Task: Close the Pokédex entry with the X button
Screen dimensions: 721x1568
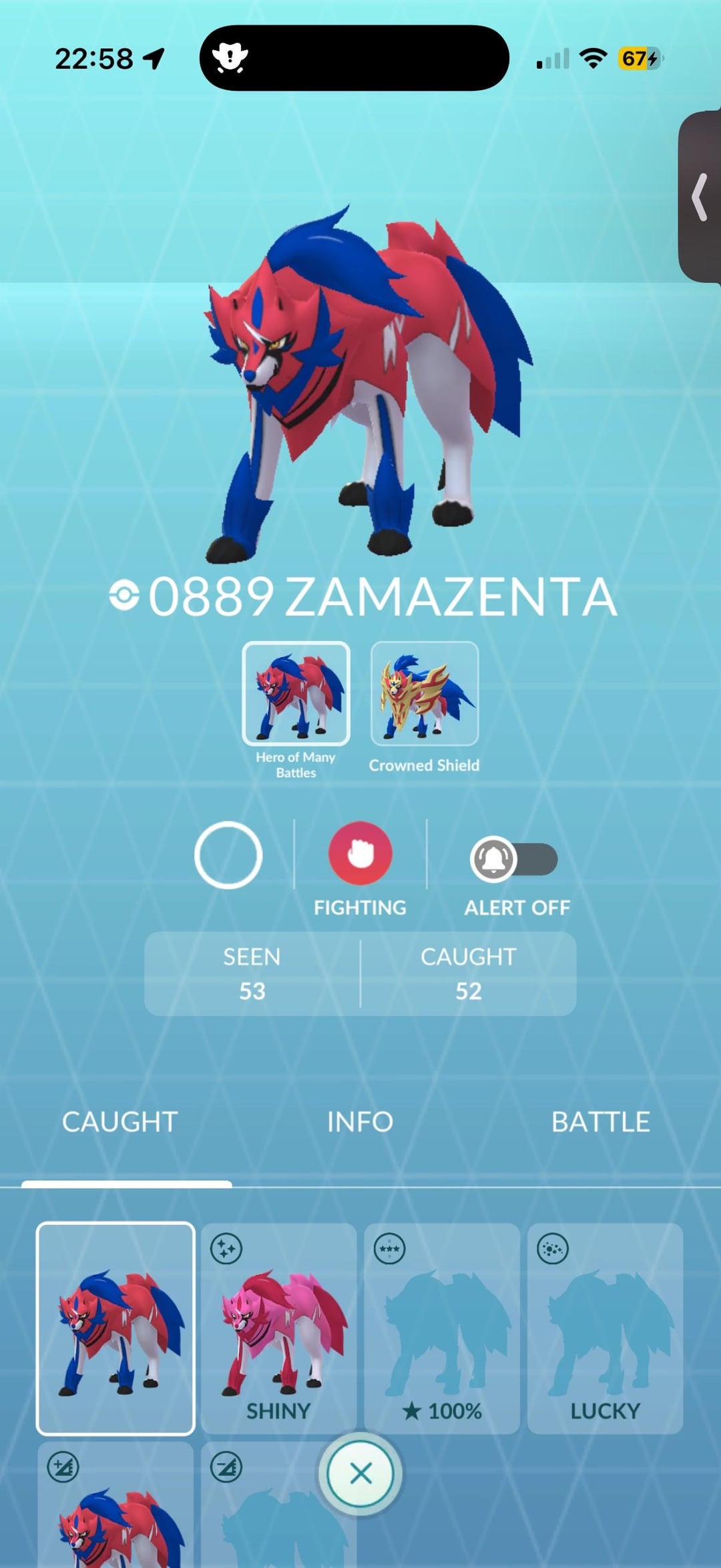Action: (x=360, y=1473)
